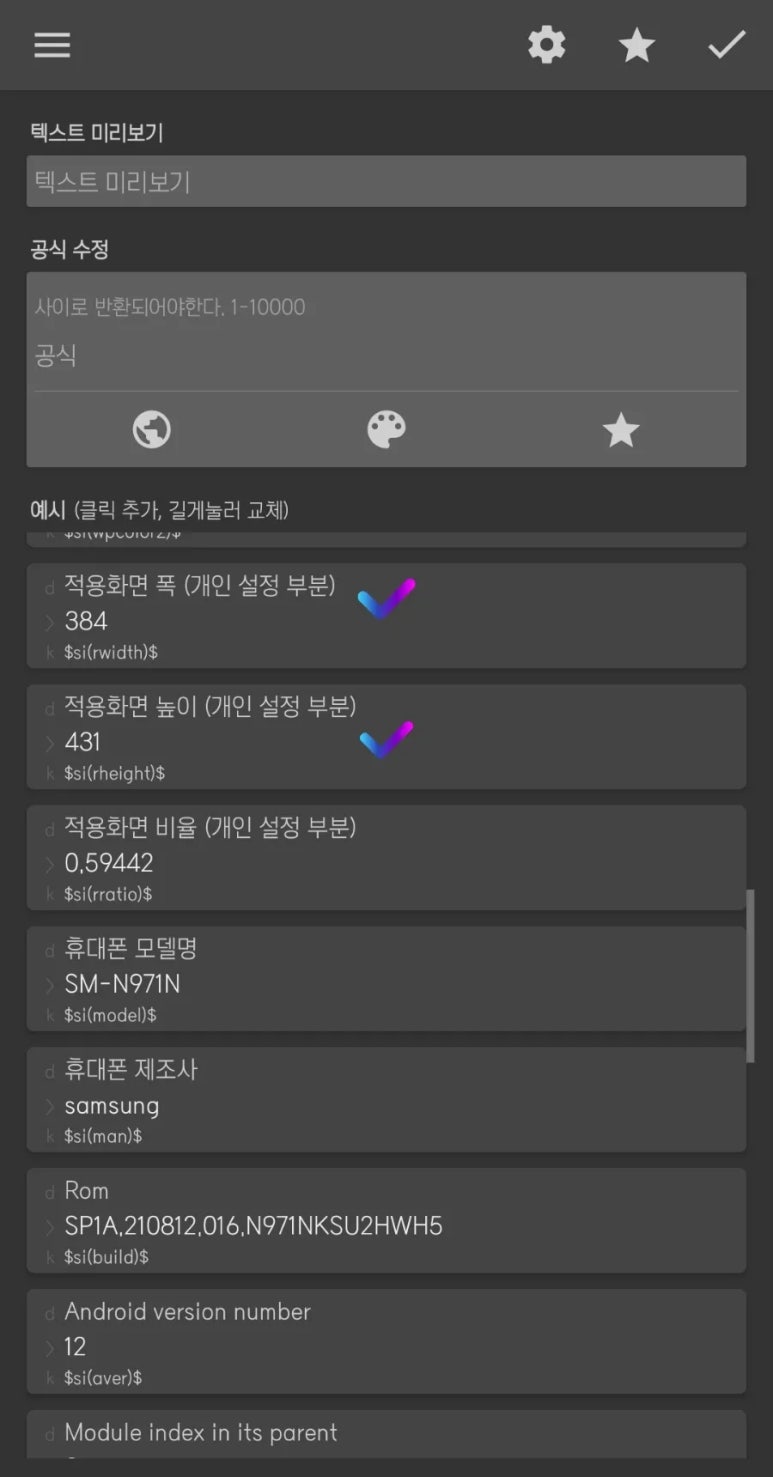
Task: Insert the 휴대폰 모델명 $si(model)$ example
Action: (x=385, y=980)
